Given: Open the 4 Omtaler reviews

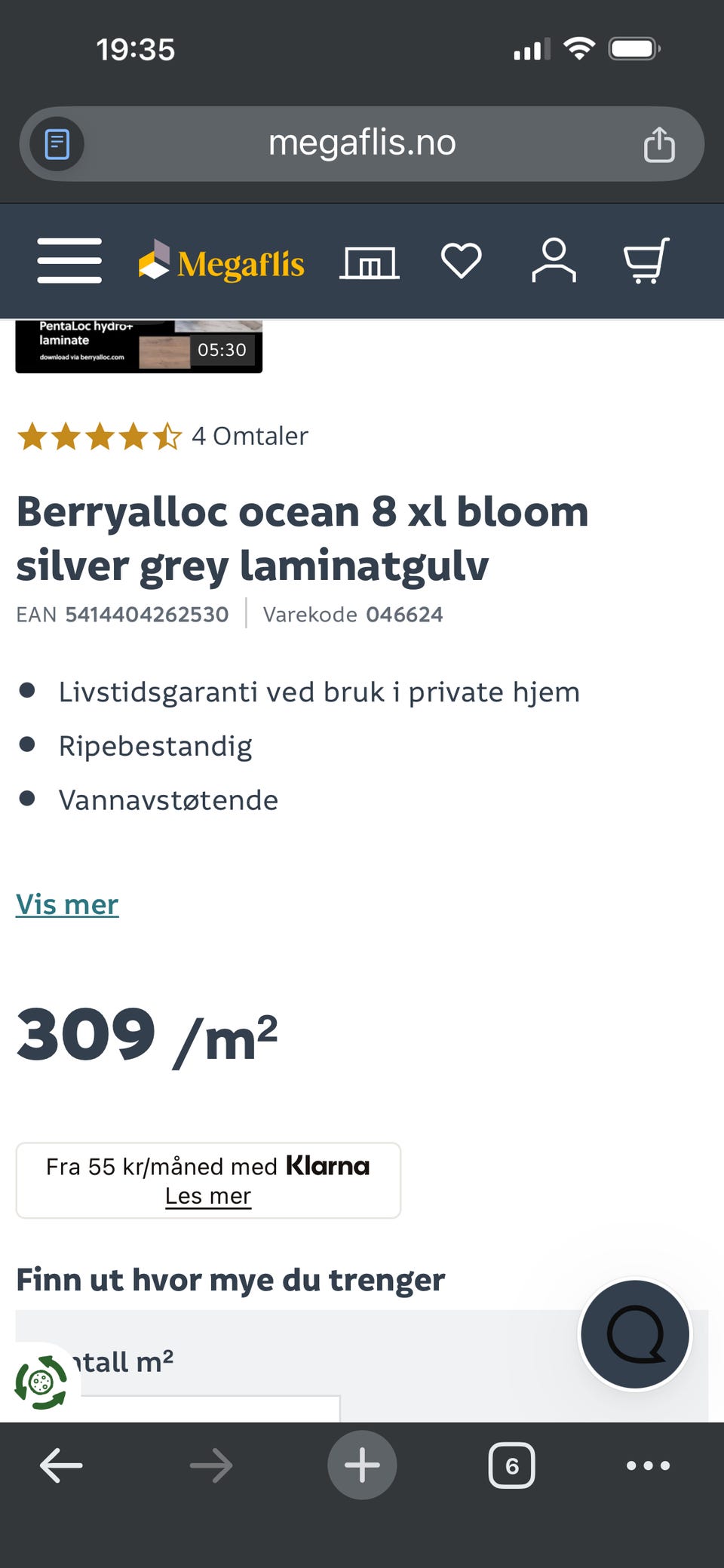Looking at the screenshot, I should click(x=250, y=436).
